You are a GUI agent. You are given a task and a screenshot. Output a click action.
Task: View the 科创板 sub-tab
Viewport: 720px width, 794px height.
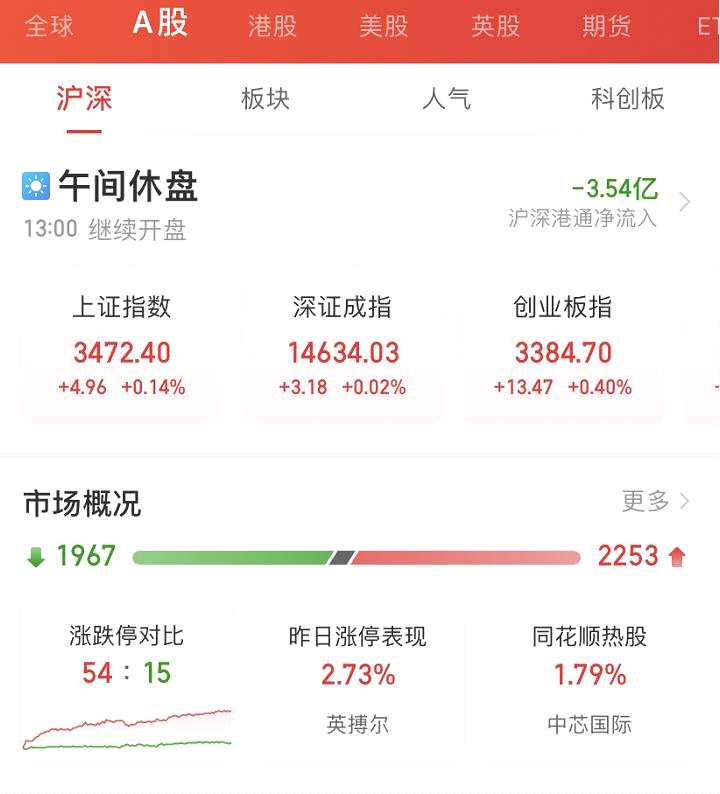tap(628, 99)
